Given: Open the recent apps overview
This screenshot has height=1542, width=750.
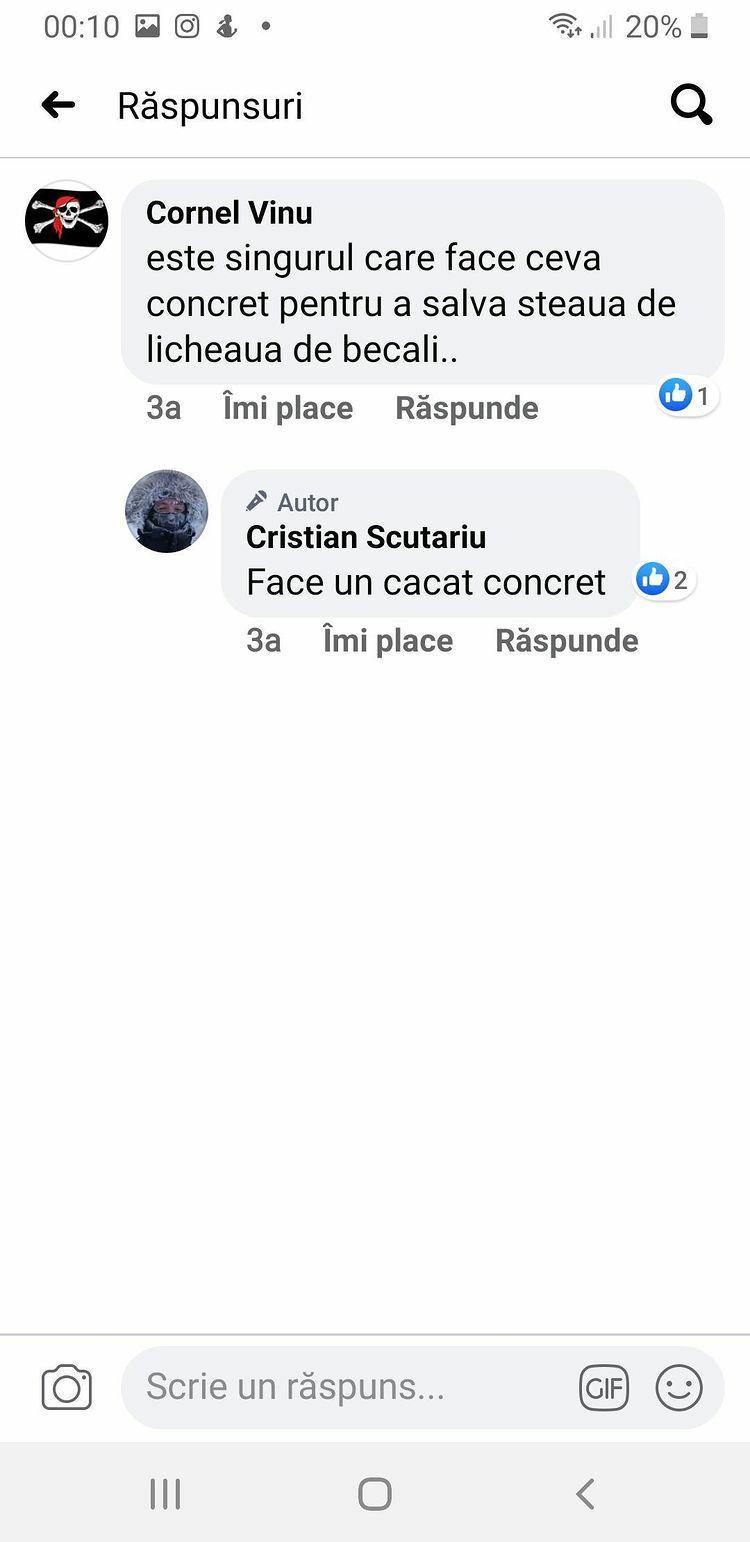Looking at the screenshot, I should pyautogui.click(x=165, y=1494).
